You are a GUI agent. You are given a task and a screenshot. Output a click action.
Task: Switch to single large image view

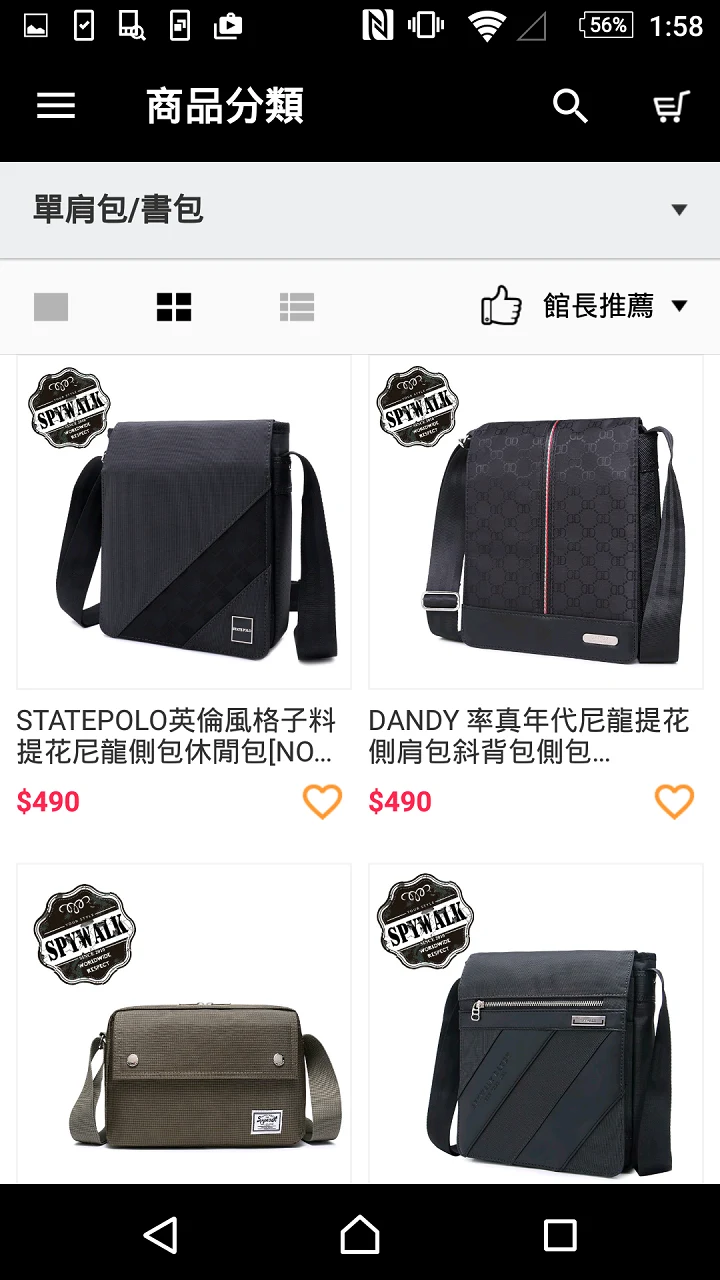[51, 307]
